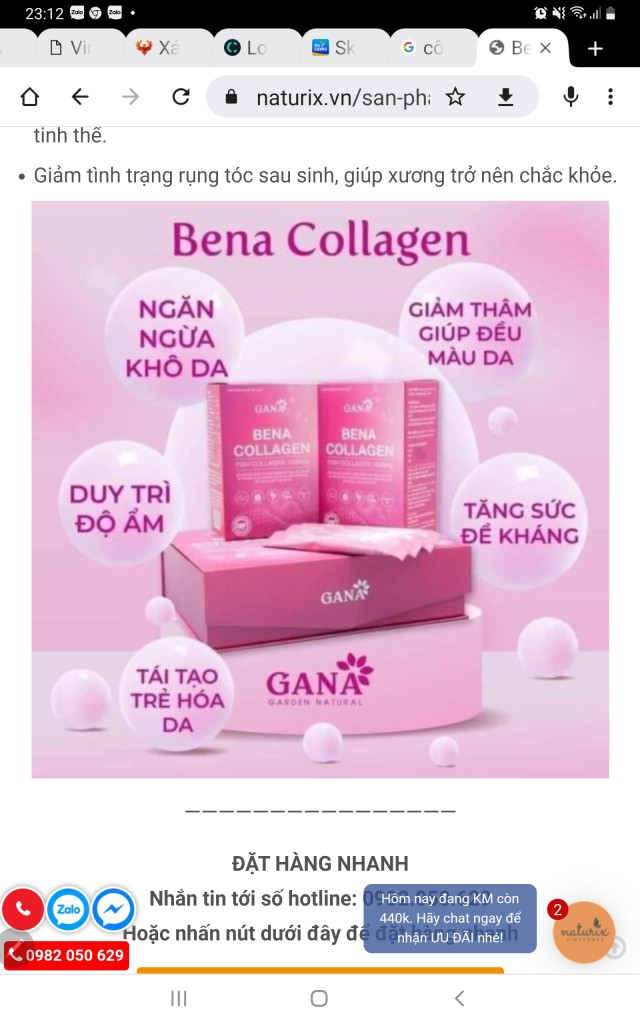Close the current Be tab
640x1024 pixels.
(x=545, y=48)
